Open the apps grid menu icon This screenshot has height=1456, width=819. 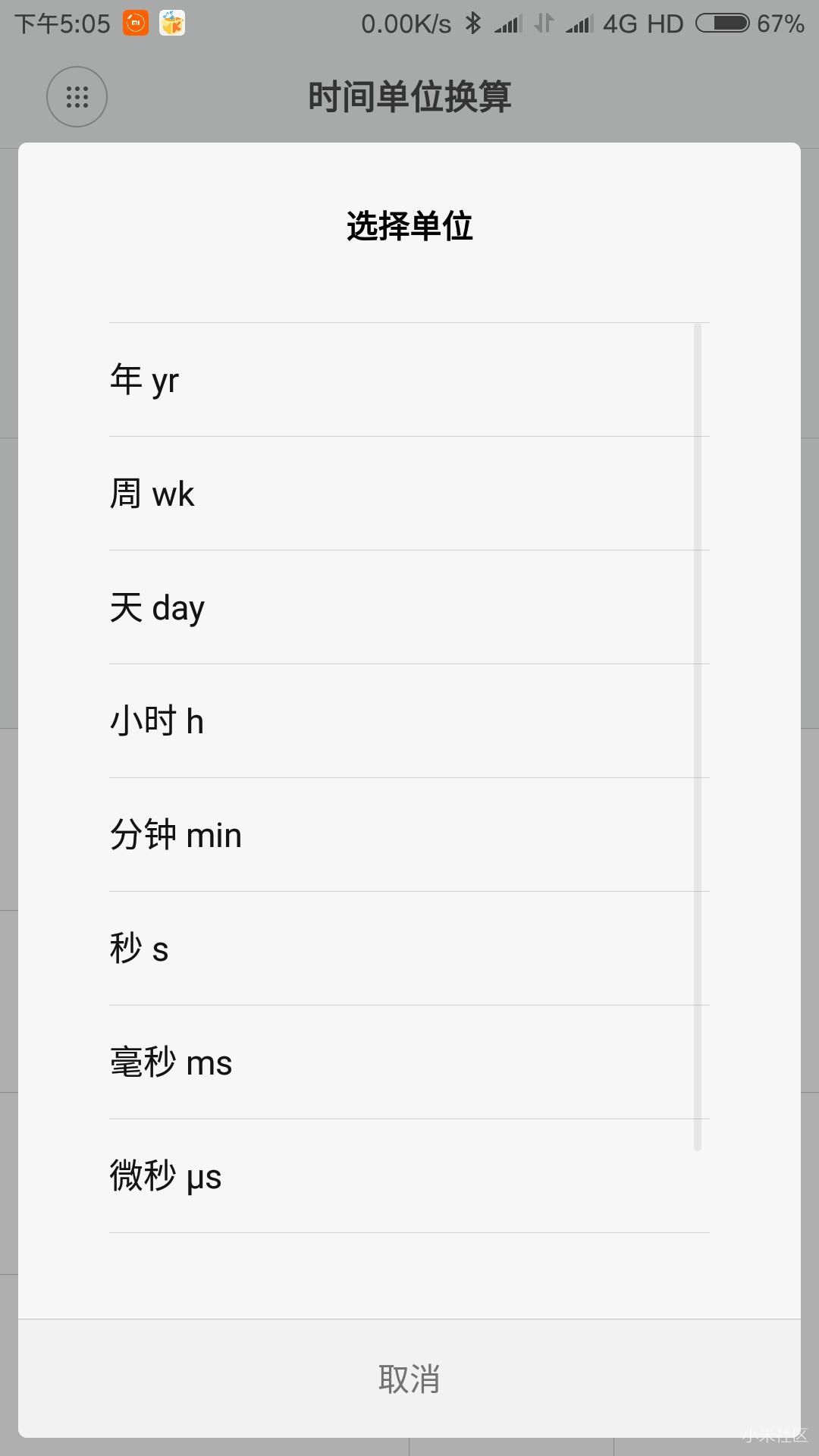(77, 97)
